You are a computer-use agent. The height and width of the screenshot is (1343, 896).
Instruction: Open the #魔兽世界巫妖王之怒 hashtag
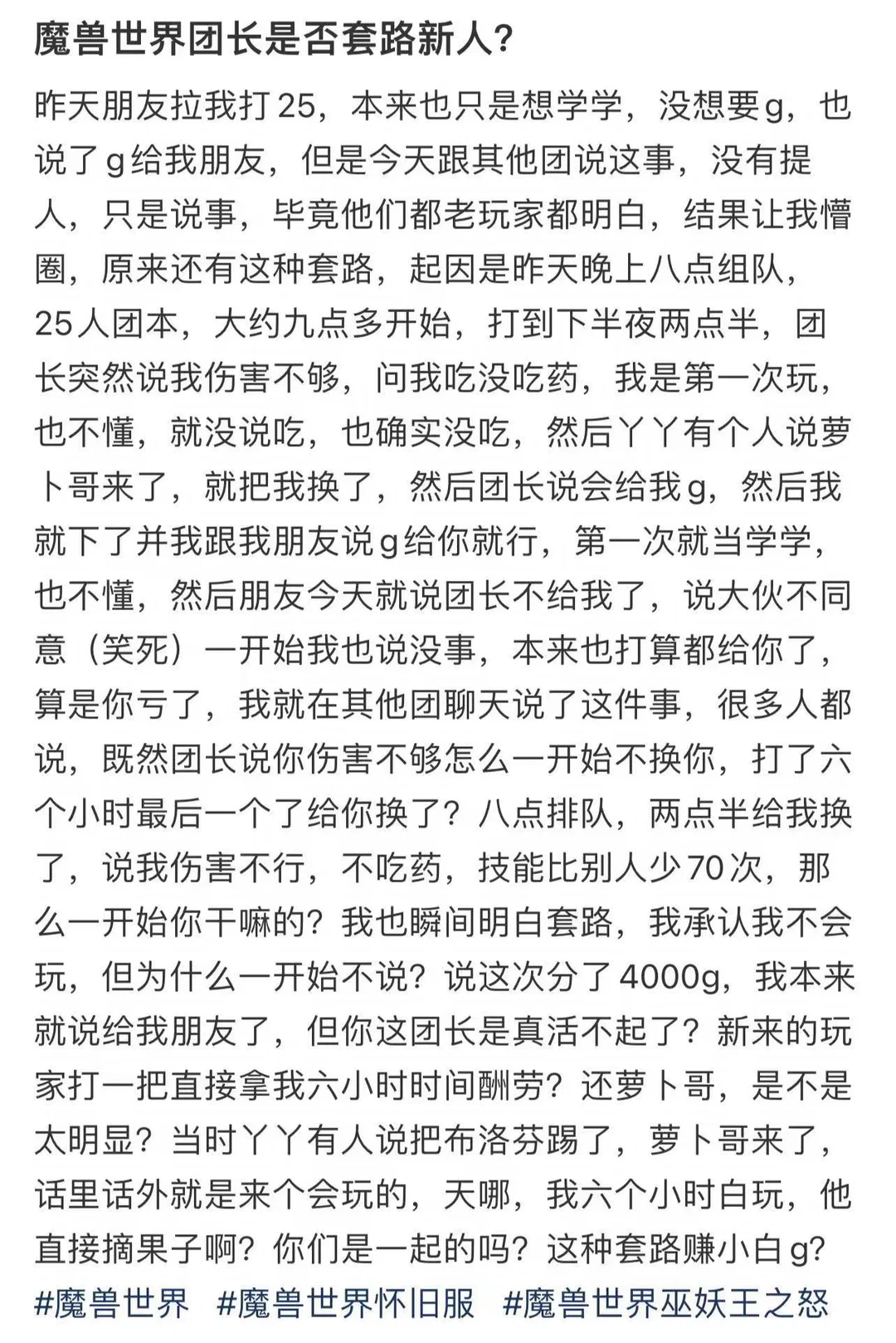[x=666, y=1303]
